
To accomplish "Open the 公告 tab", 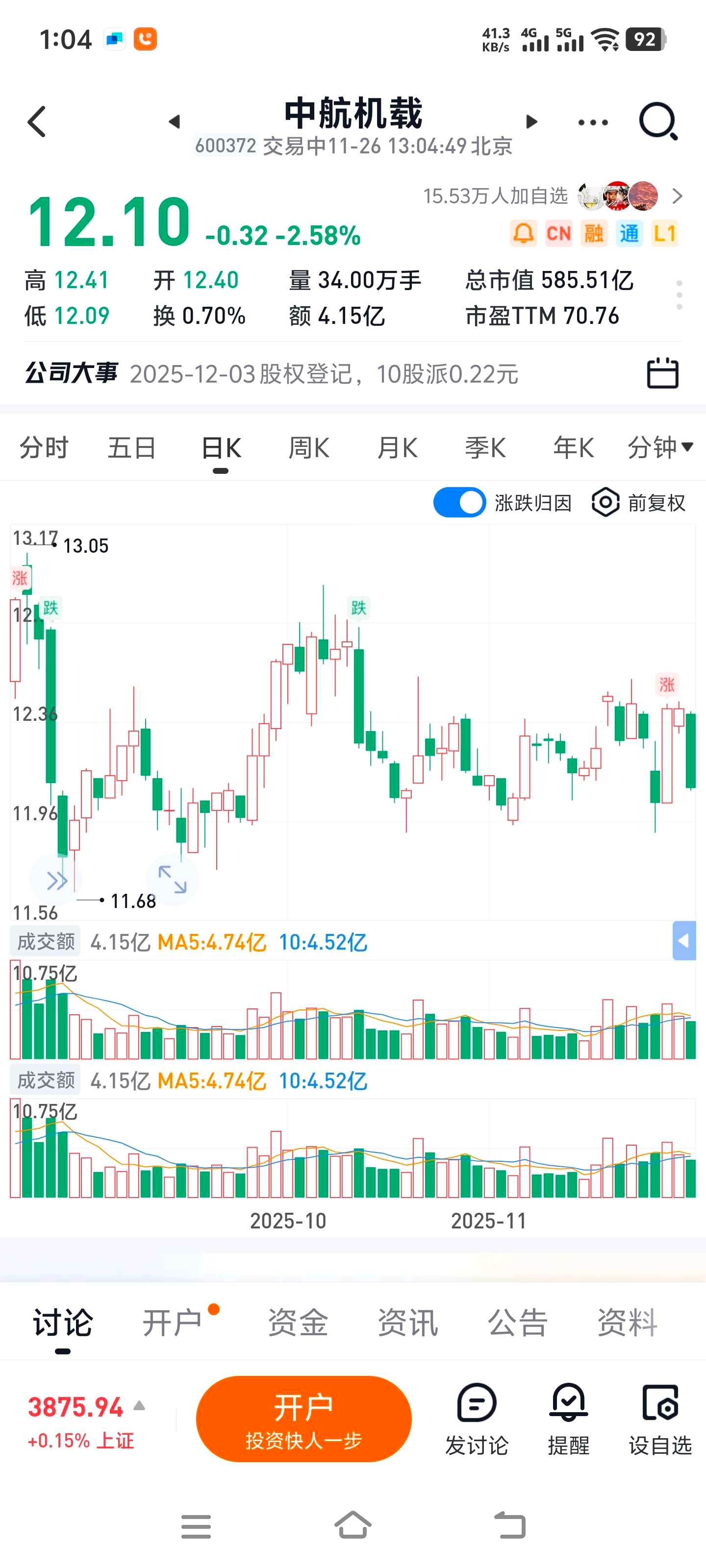I will tap(517, 1323).
